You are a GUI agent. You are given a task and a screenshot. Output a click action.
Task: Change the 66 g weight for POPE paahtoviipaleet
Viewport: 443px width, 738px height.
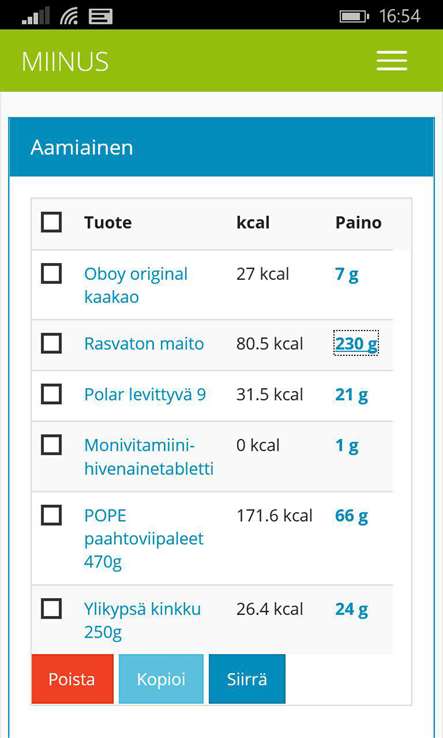351,516
